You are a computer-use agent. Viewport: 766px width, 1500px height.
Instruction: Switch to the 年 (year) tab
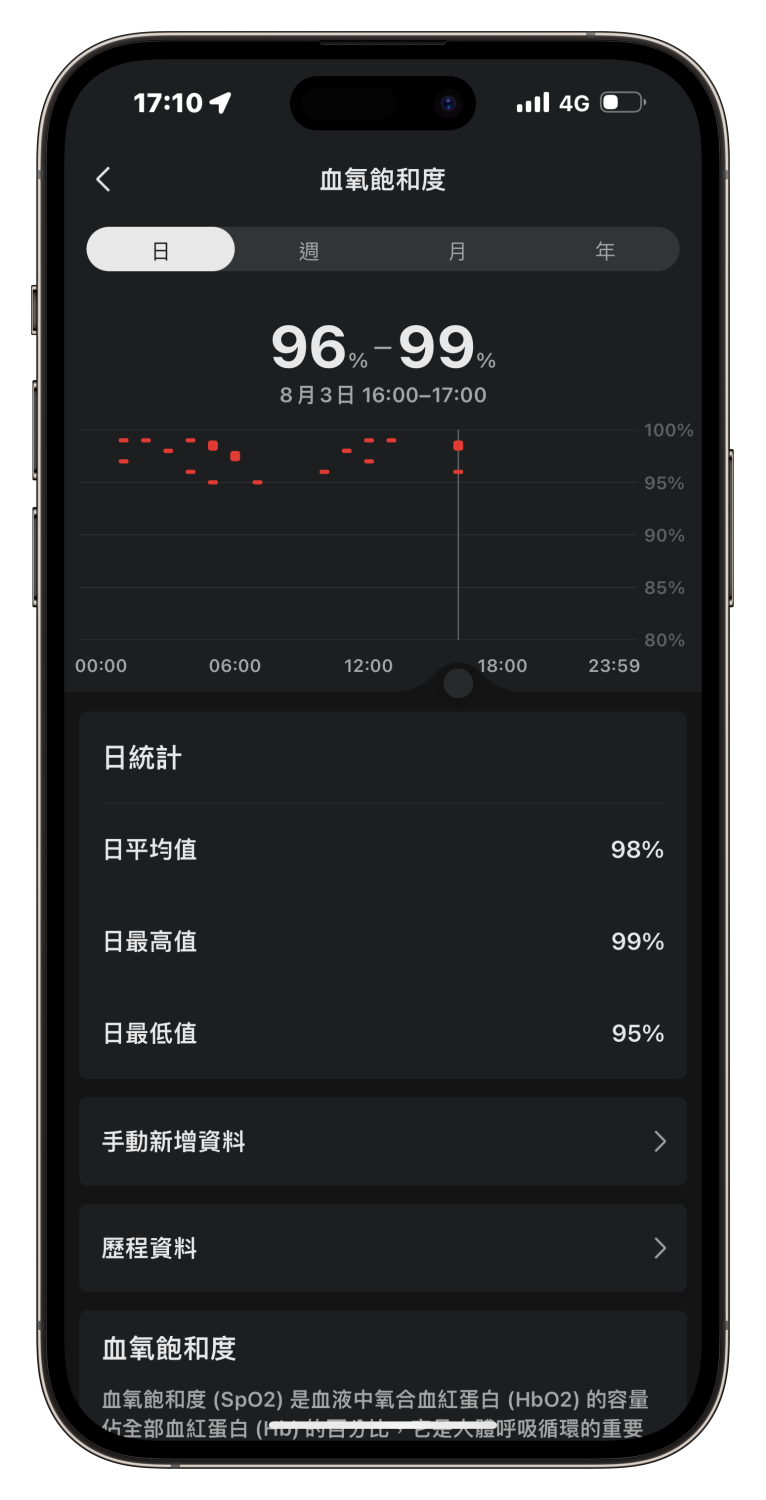coord(605,250)
